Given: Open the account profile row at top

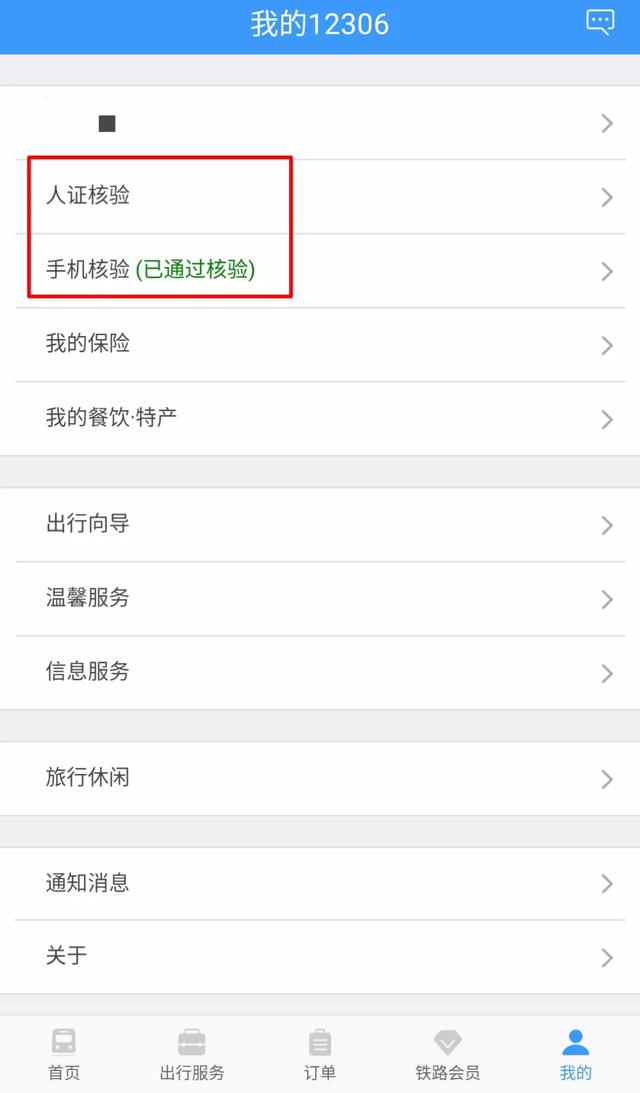Looking at the screenshot, I should click(320, 123).
